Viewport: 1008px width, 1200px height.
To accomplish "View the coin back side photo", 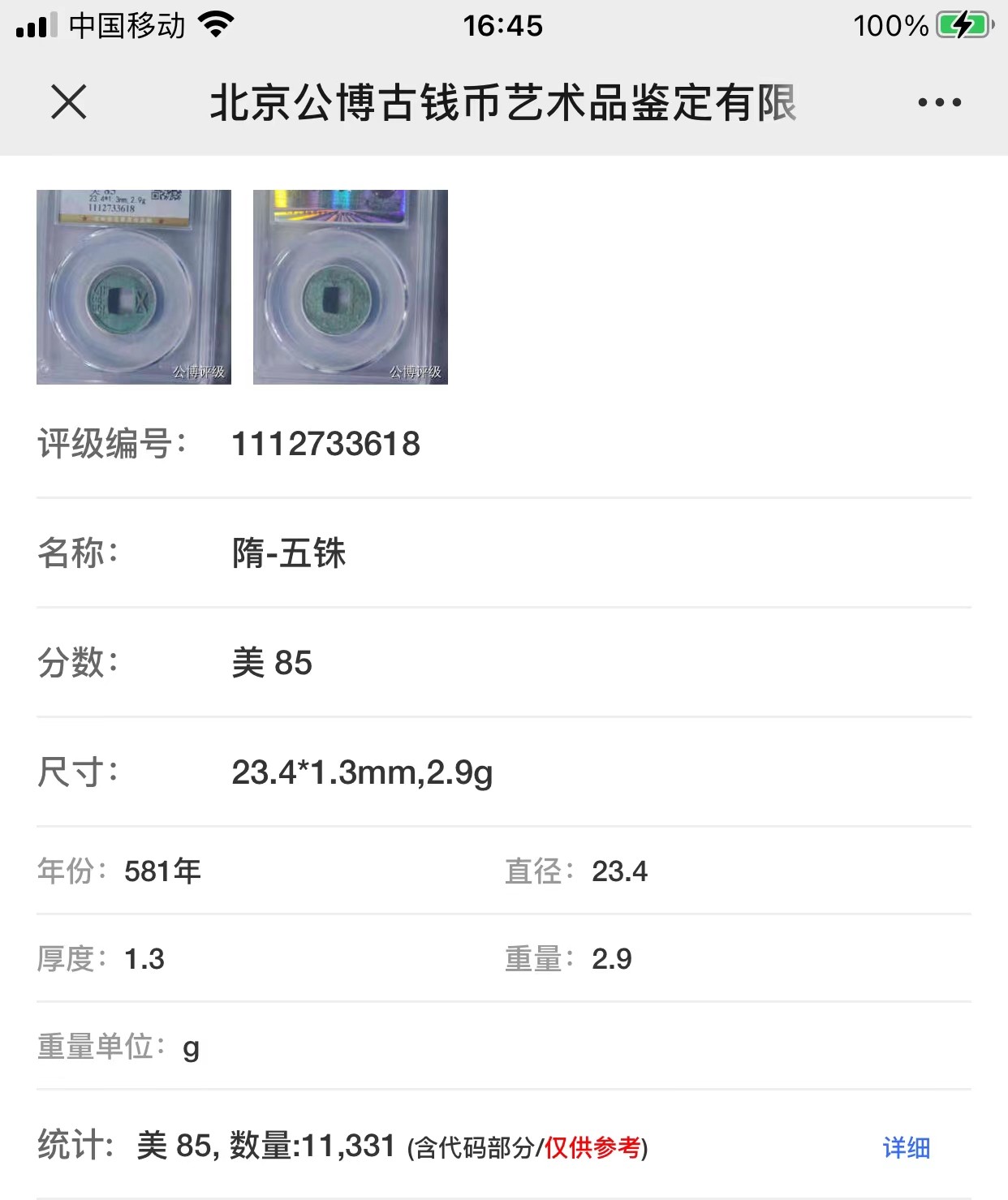I will click(x=351, y=287).
